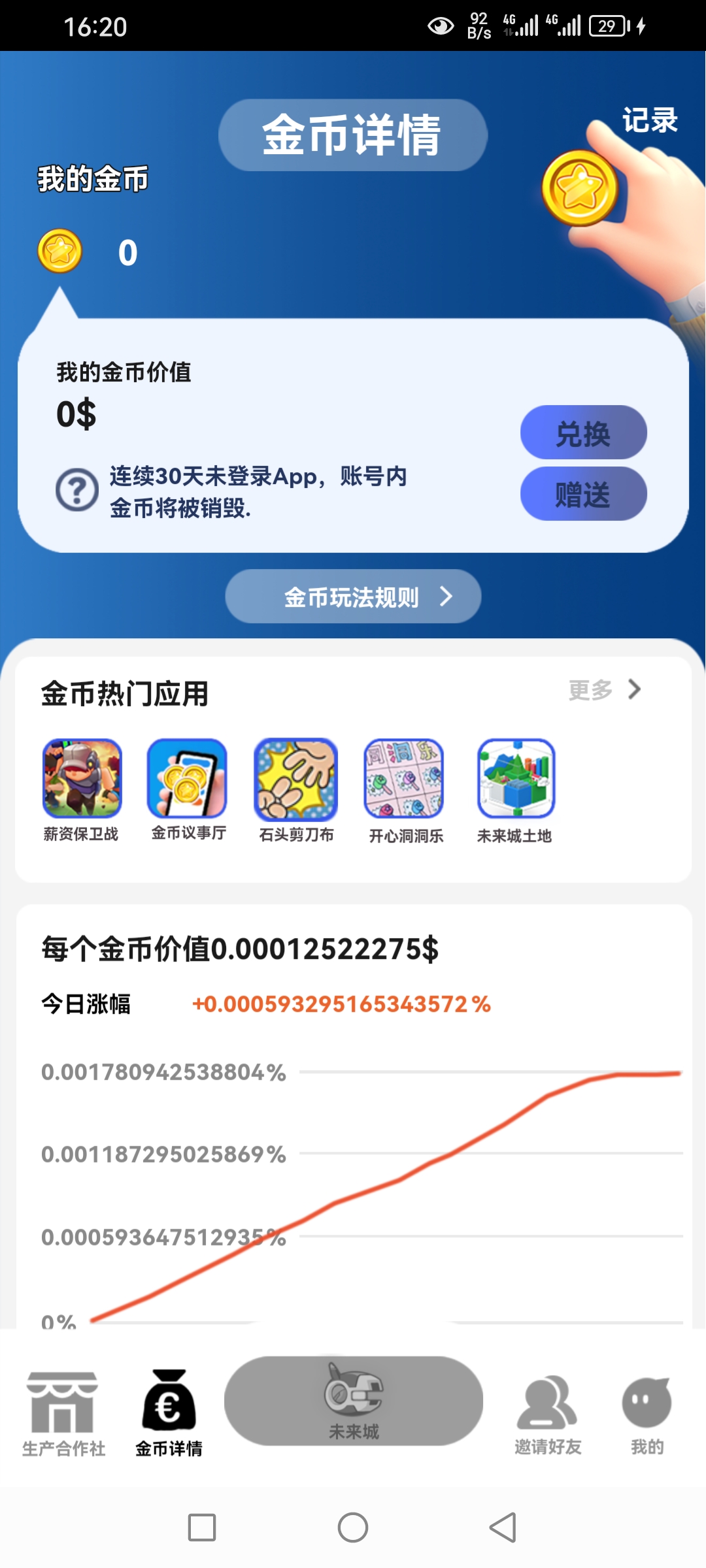Screen dimensions: 706x1568
Task: Tap the 赠送 gift button
Action: [583, 494]
